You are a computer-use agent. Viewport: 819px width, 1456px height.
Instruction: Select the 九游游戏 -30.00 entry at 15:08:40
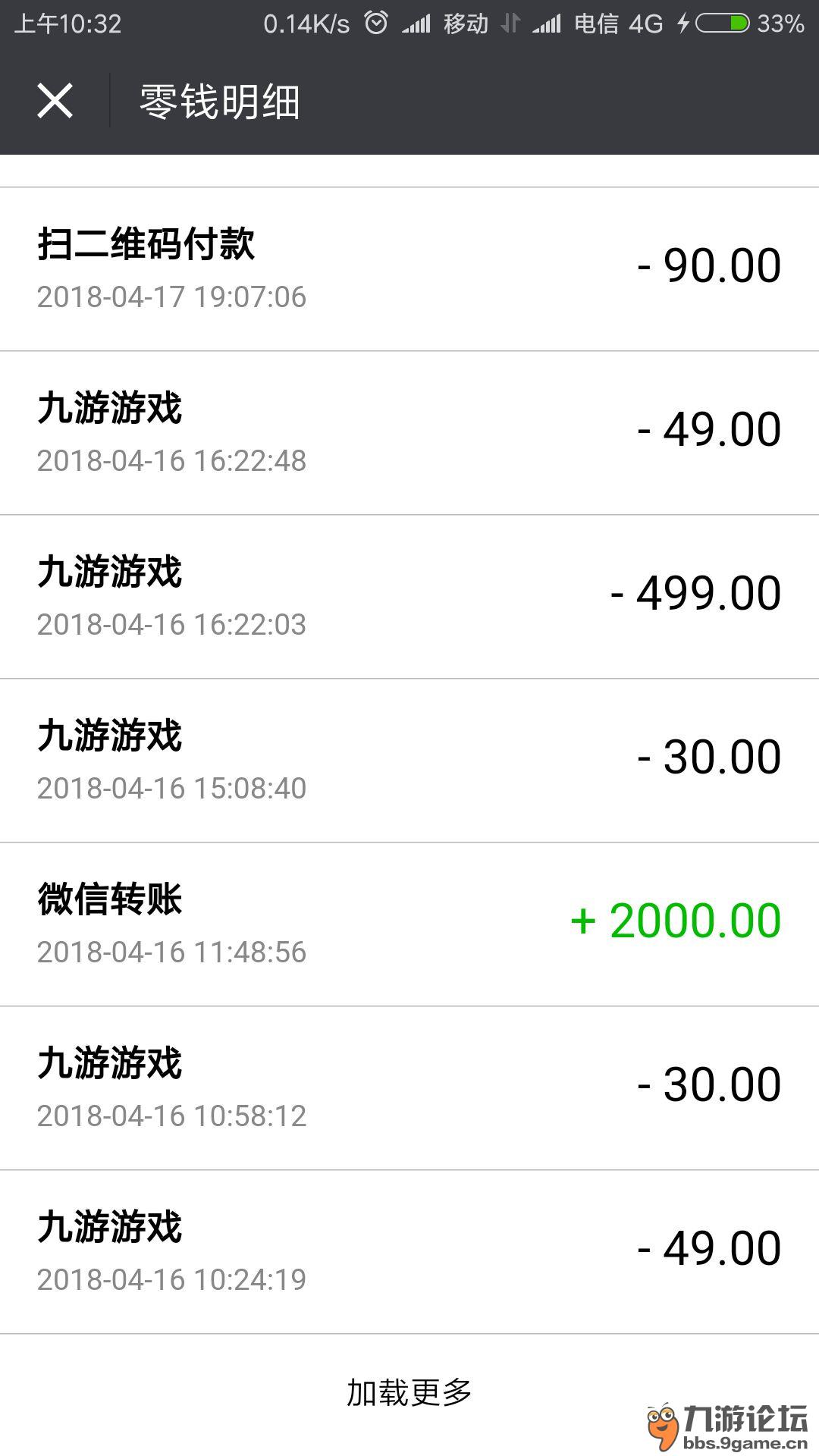(x=409, y=758)
